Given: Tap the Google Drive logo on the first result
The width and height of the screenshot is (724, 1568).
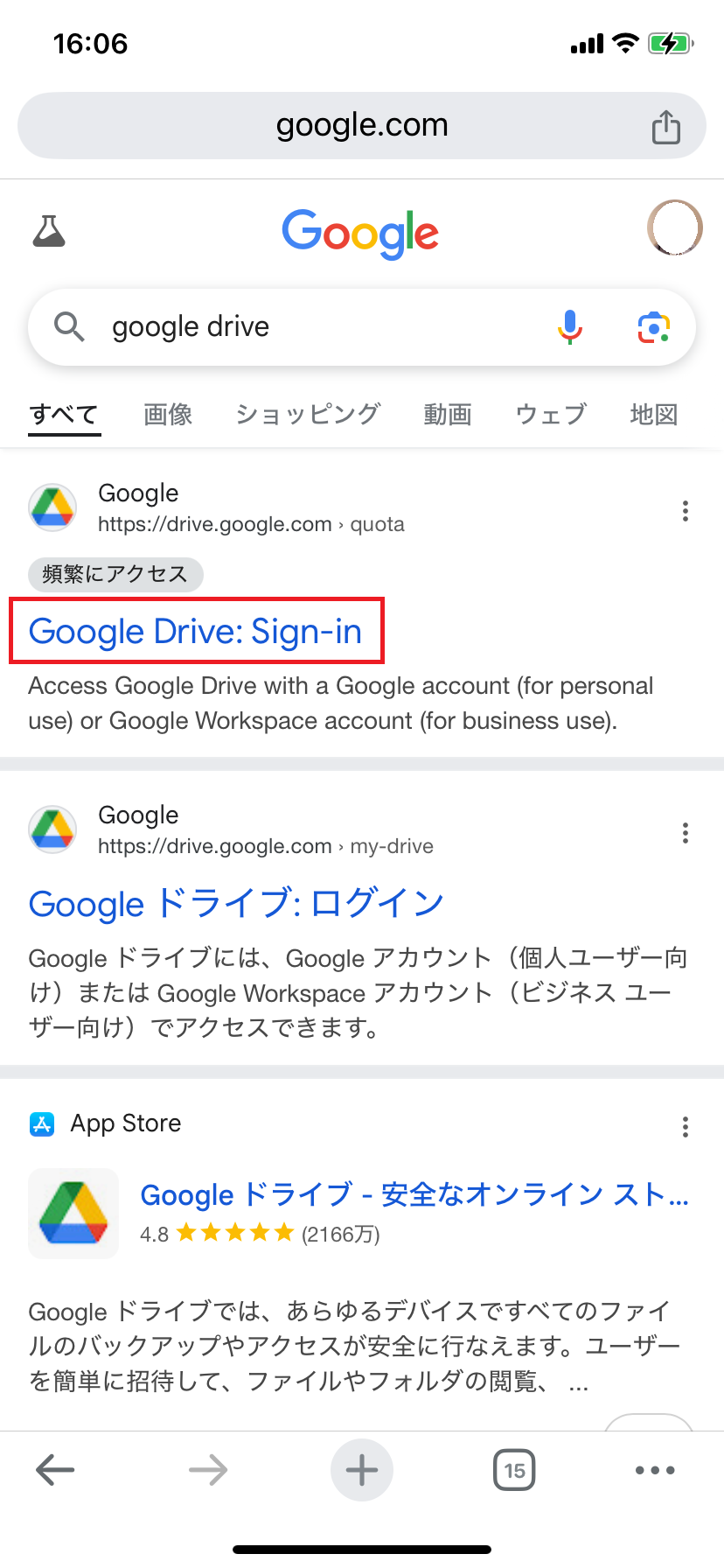Looking at the screenshot, I should [52, 507].
